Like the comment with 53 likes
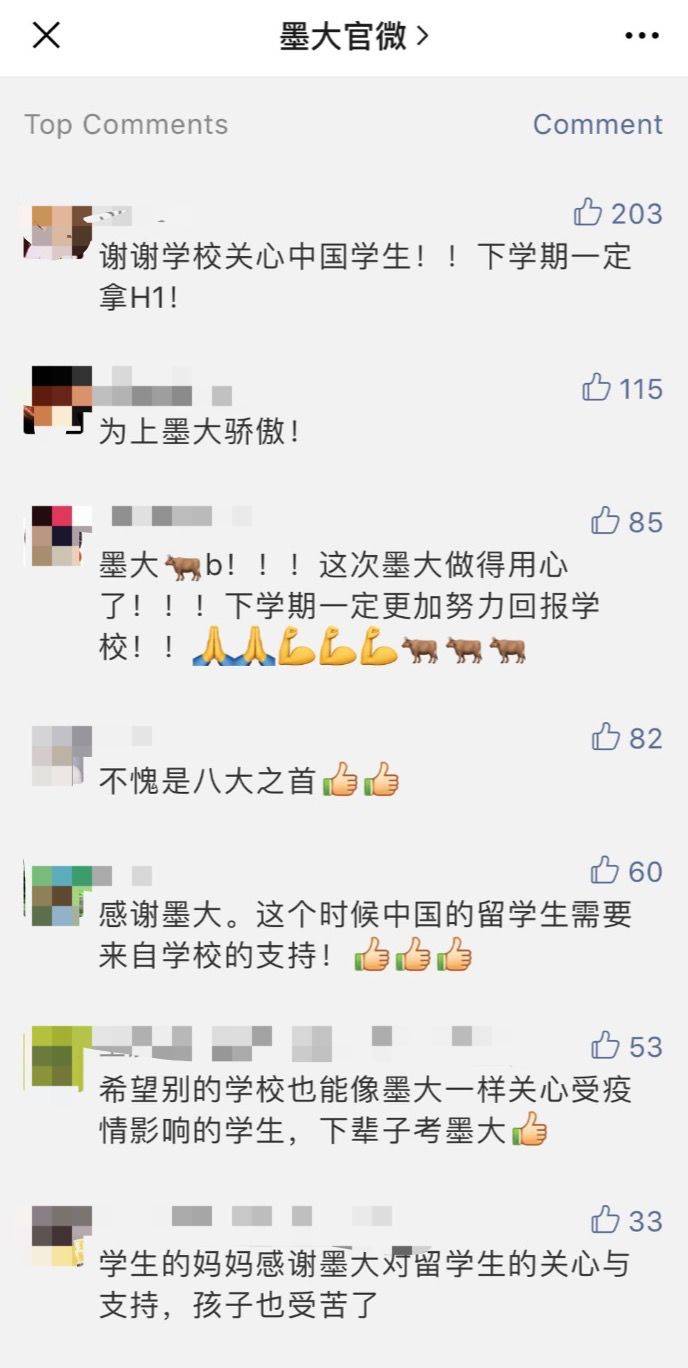 [605, 1045]
